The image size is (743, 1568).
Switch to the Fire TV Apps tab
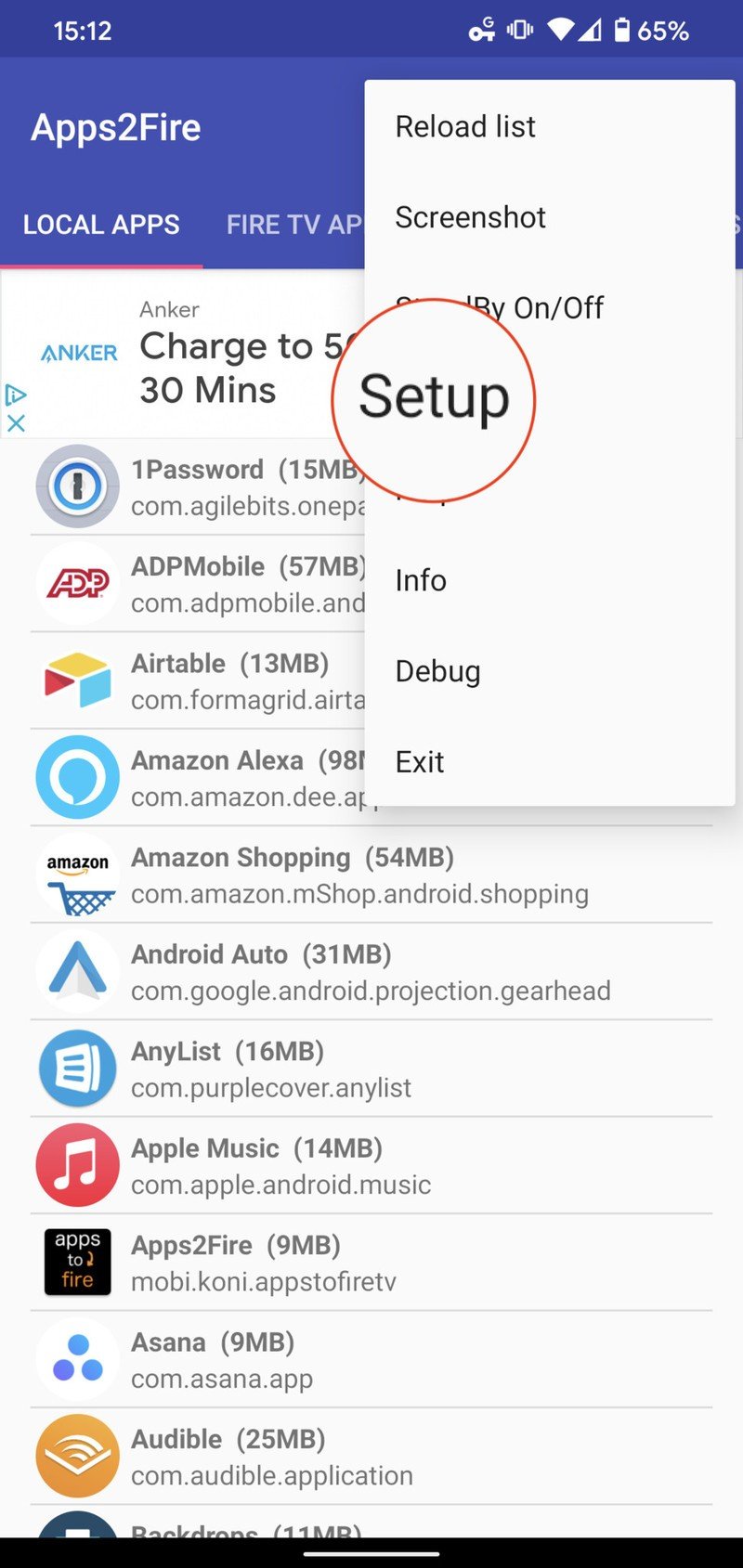tap(293, 225)
